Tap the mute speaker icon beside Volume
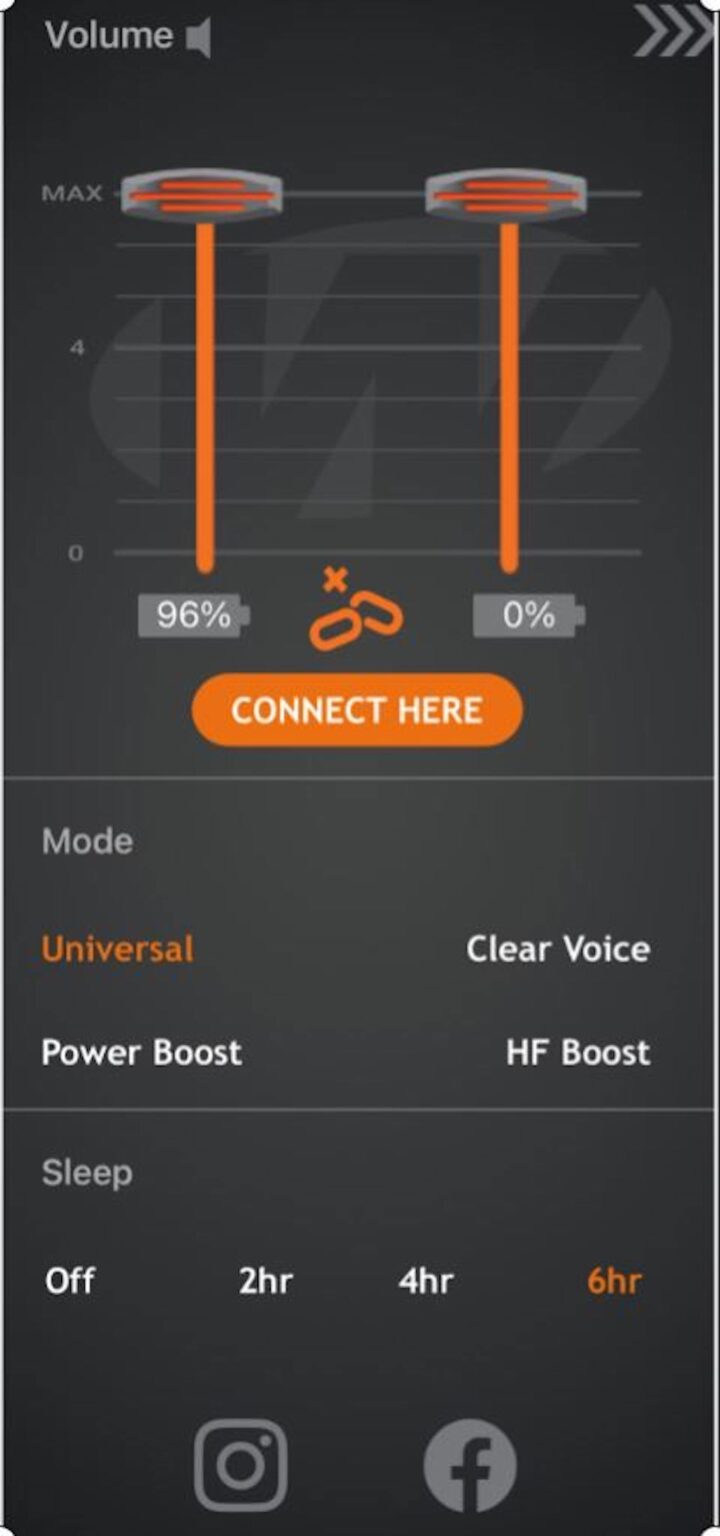 (199, 38)
